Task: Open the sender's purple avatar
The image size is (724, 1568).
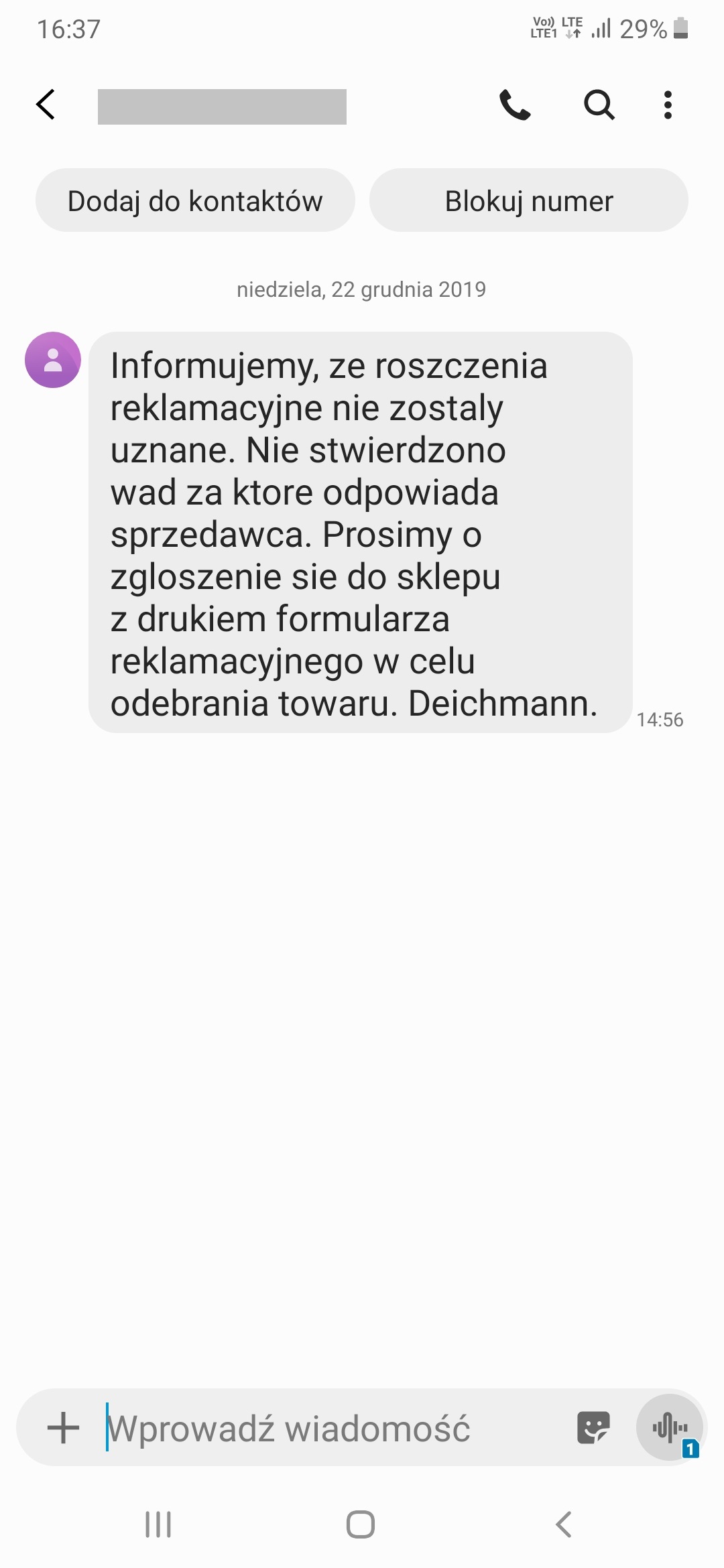Action: pyautogui.click(x=53, y=360)
